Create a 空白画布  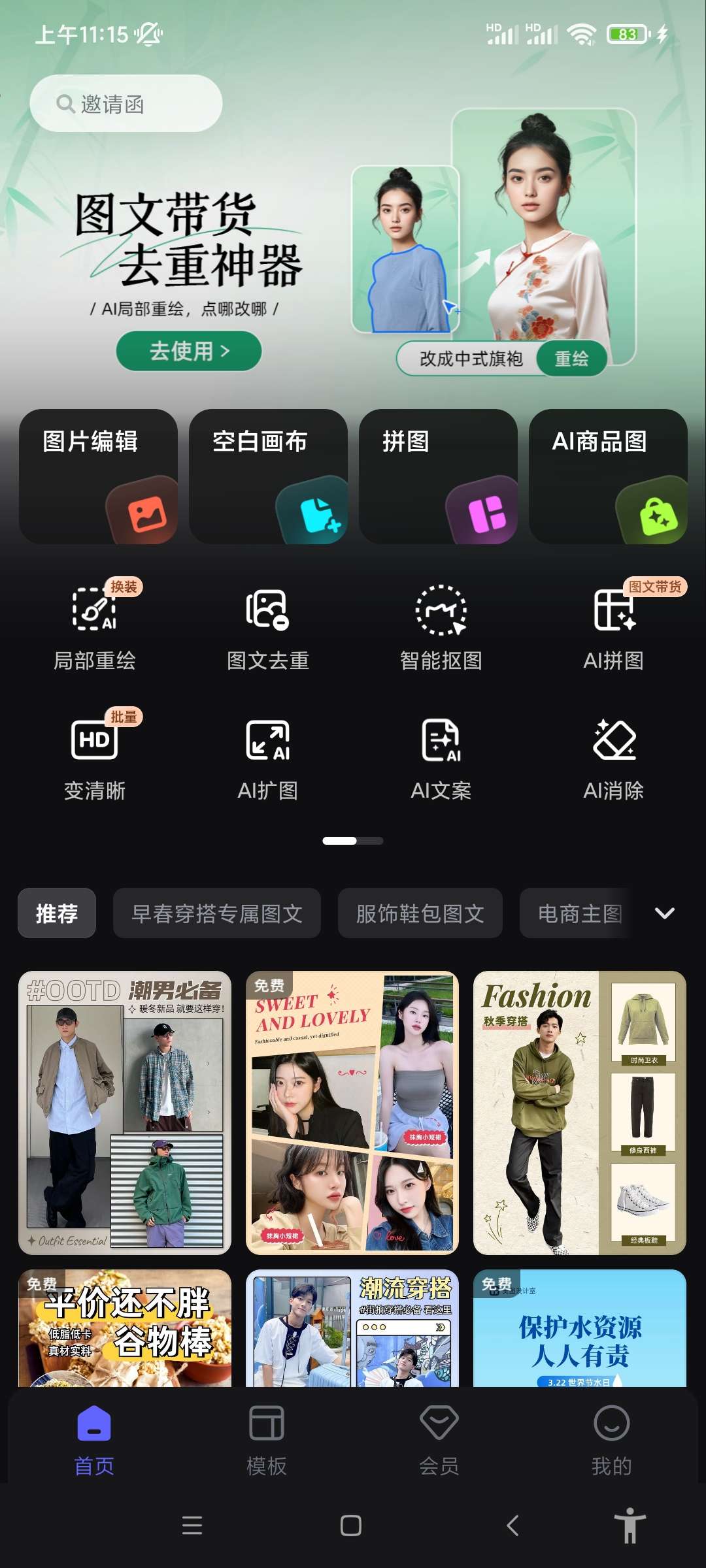point(268,476)
